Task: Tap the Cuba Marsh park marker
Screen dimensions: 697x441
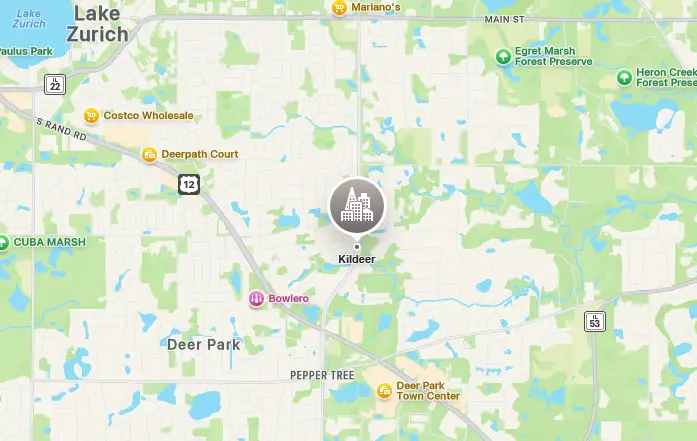Action: click(4, 242)
